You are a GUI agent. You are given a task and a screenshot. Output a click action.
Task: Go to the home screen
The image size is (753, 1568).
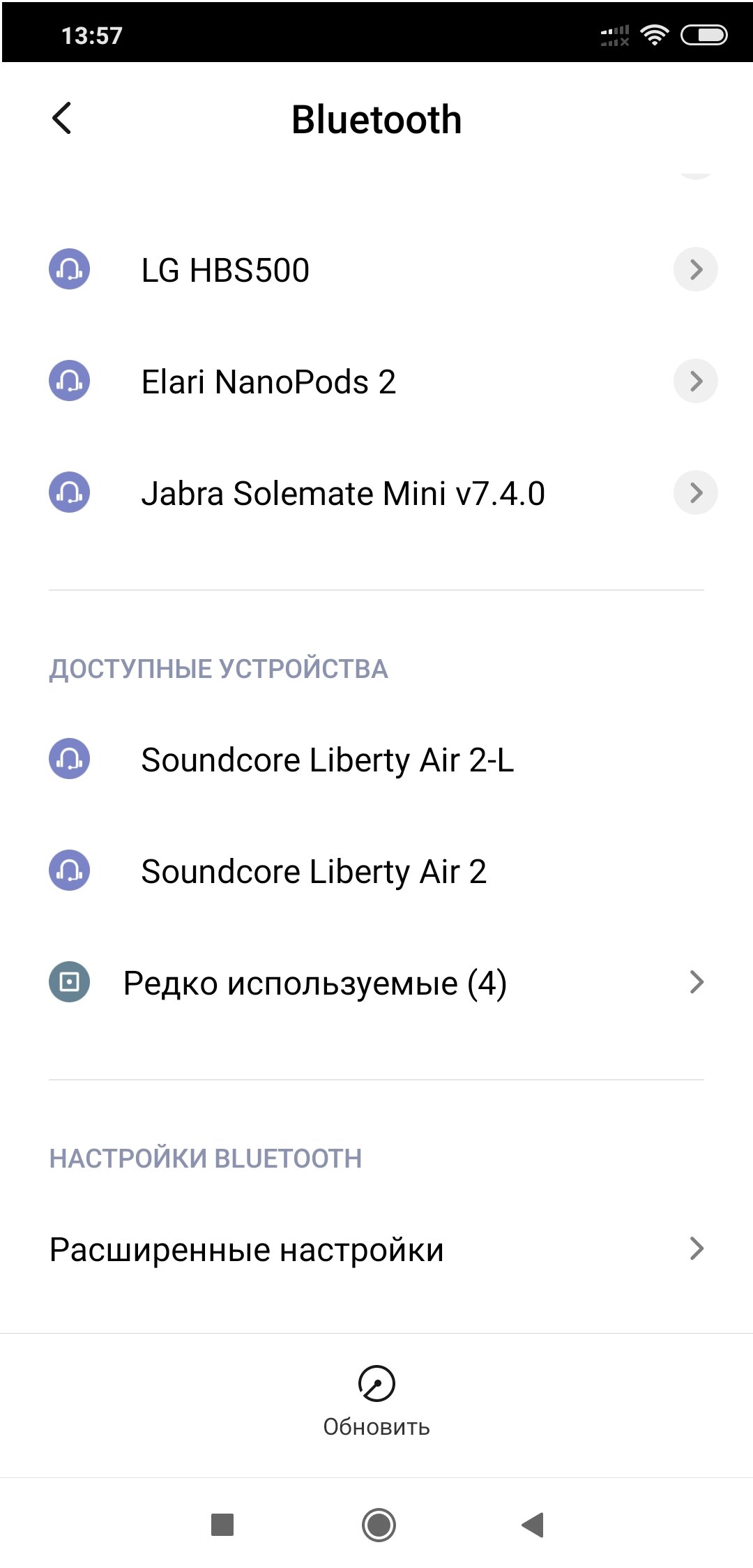click(x=379, y=1525)
